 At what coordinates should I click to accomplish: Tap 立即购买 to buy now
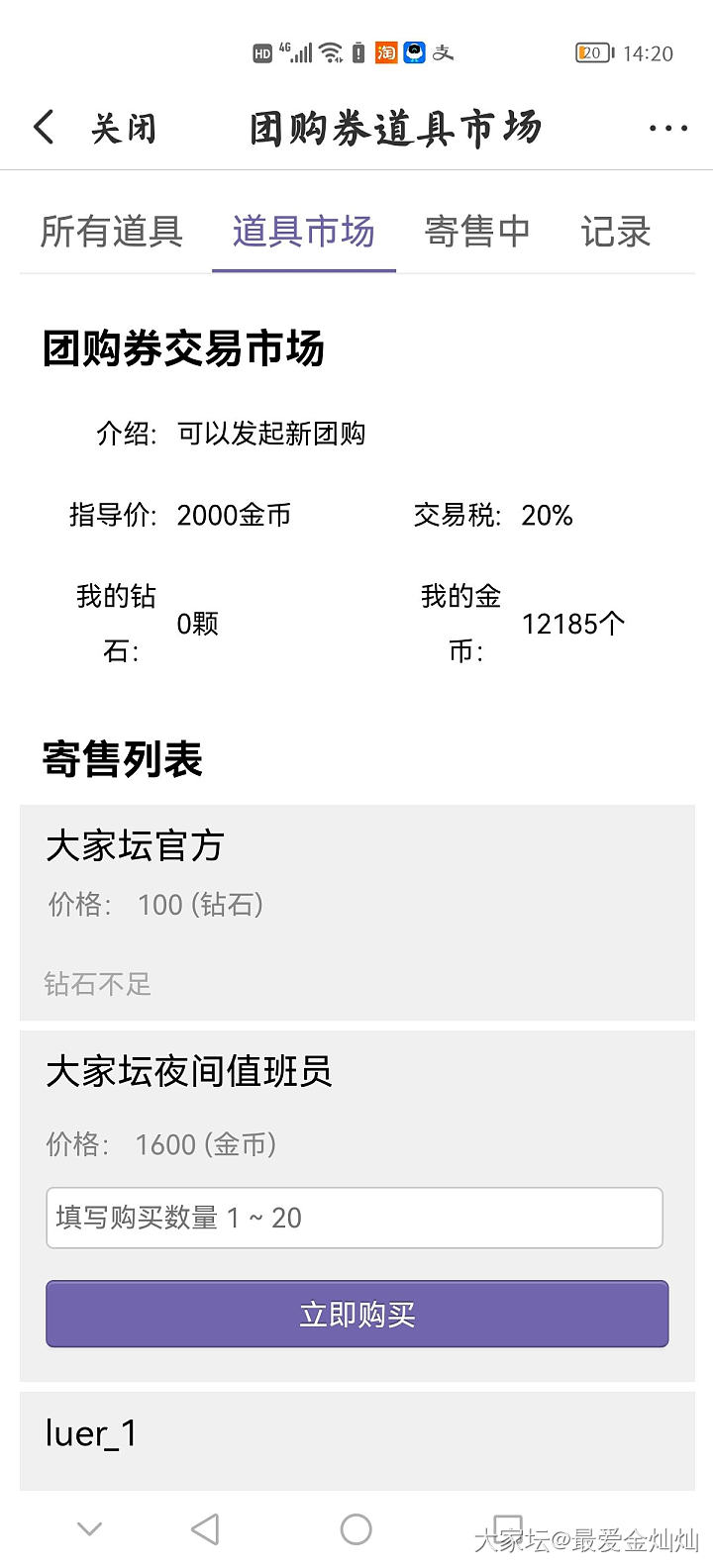[x=356, y=1314]
